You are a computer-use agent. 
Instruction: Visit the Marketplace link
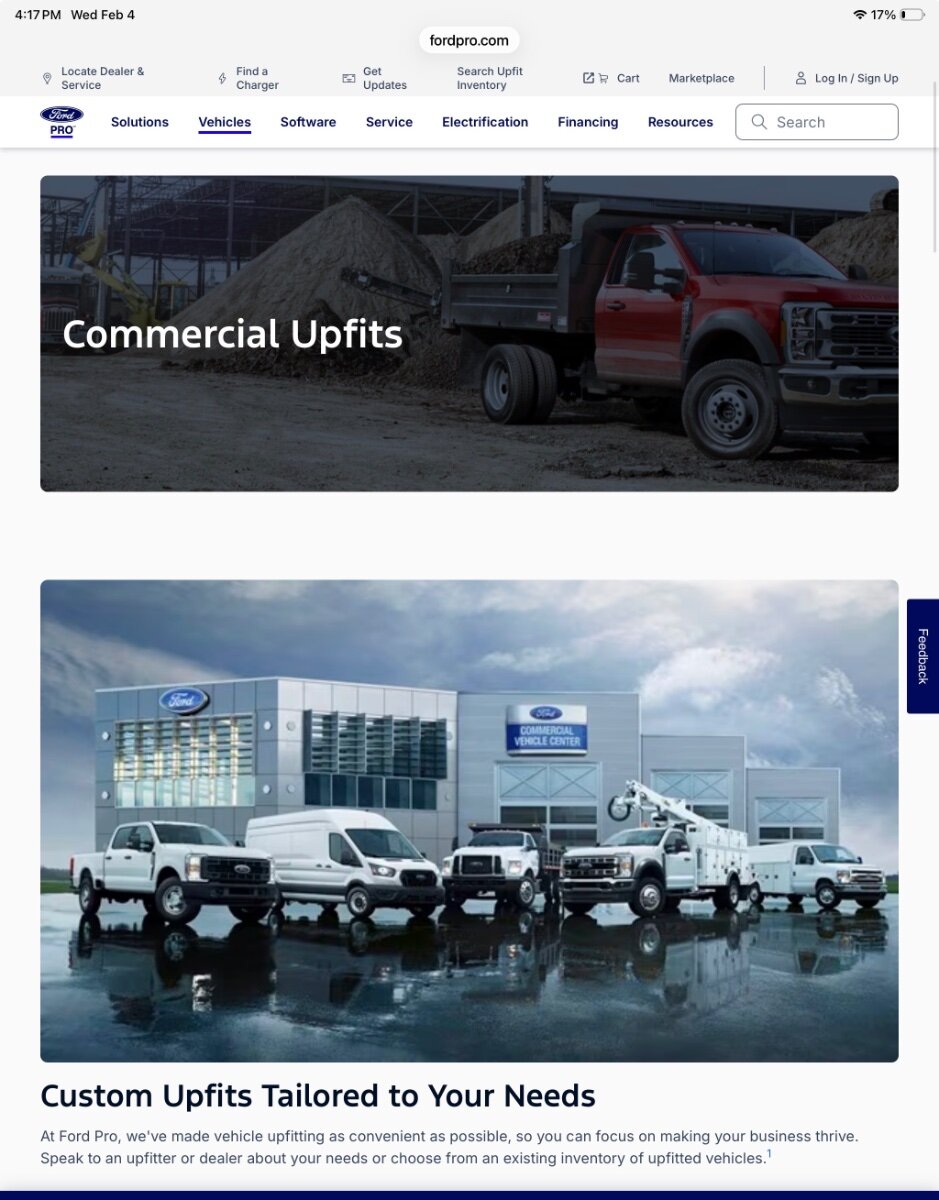[701, 78]
